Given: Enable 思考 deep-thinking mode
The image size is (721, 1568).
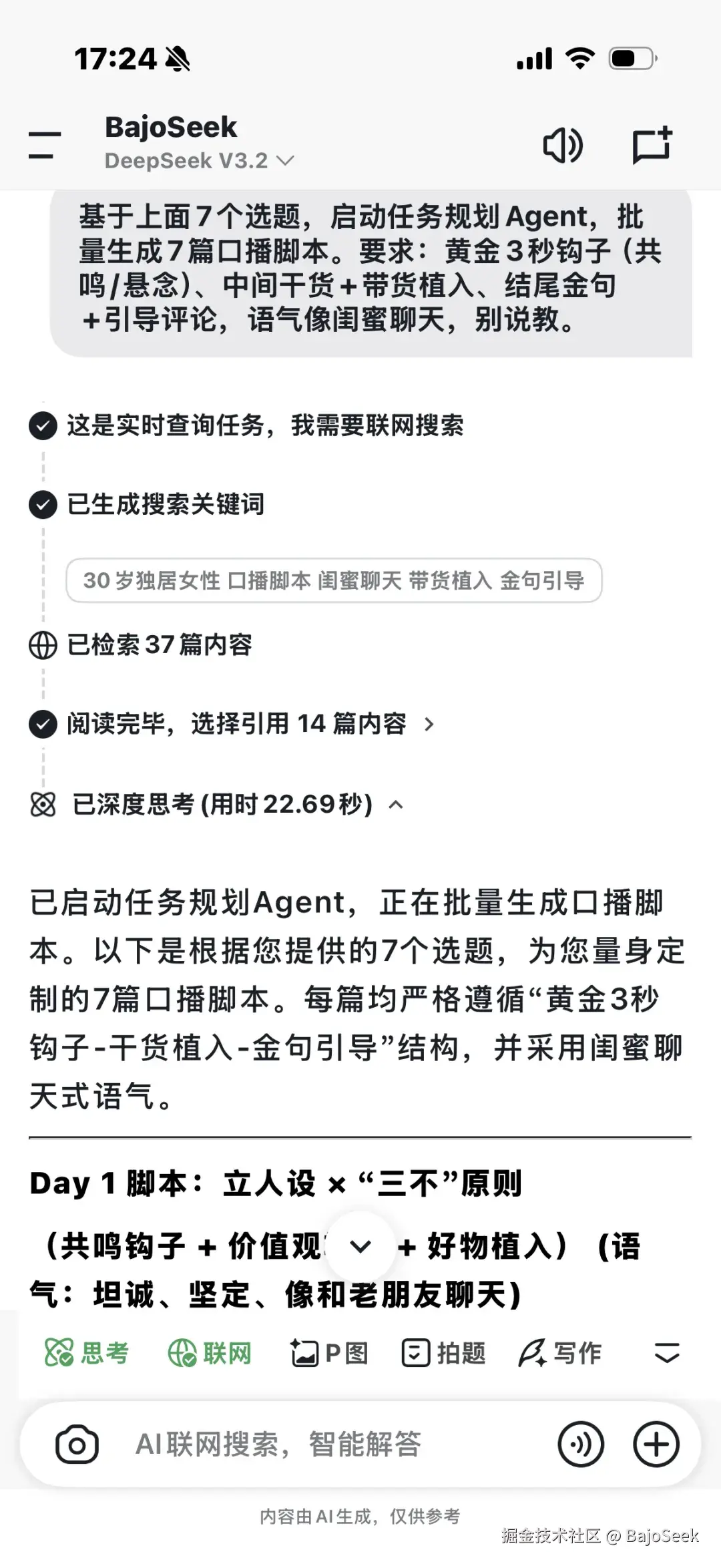Looking at the screenshot, I should [87, 1353].
